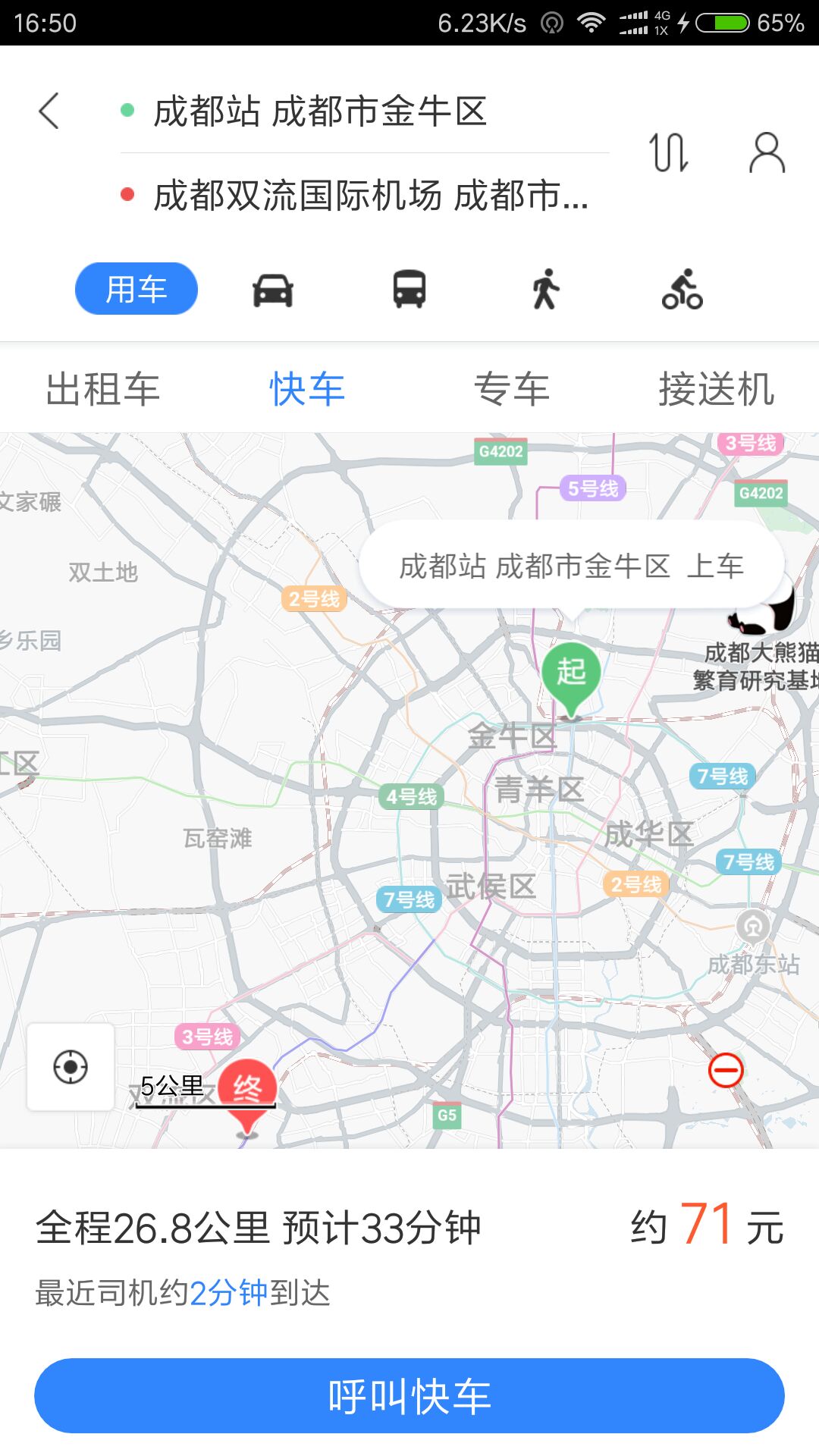
Task: Switch to the cycling mode
Action: 682,290
